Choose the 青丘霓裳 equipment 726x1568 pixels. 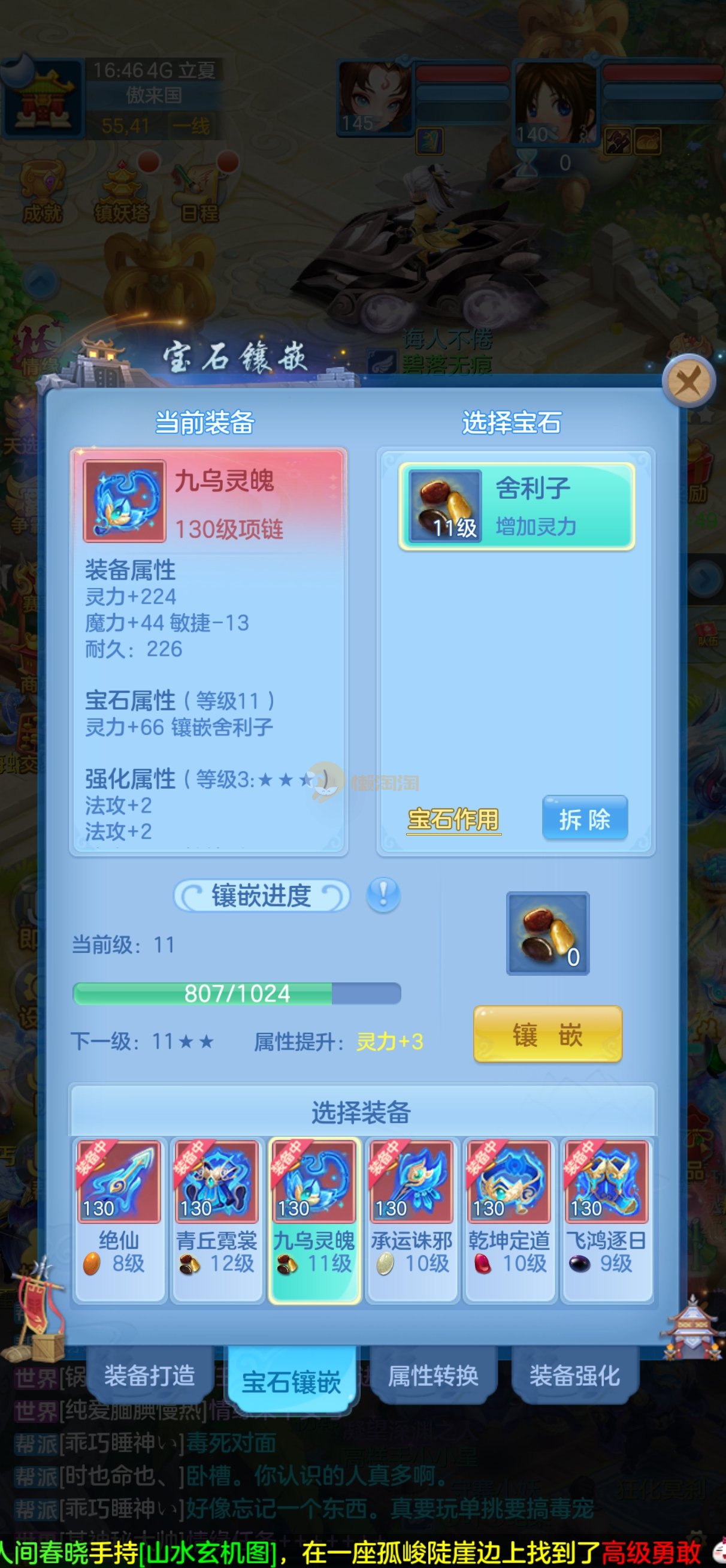(217, 1220)
